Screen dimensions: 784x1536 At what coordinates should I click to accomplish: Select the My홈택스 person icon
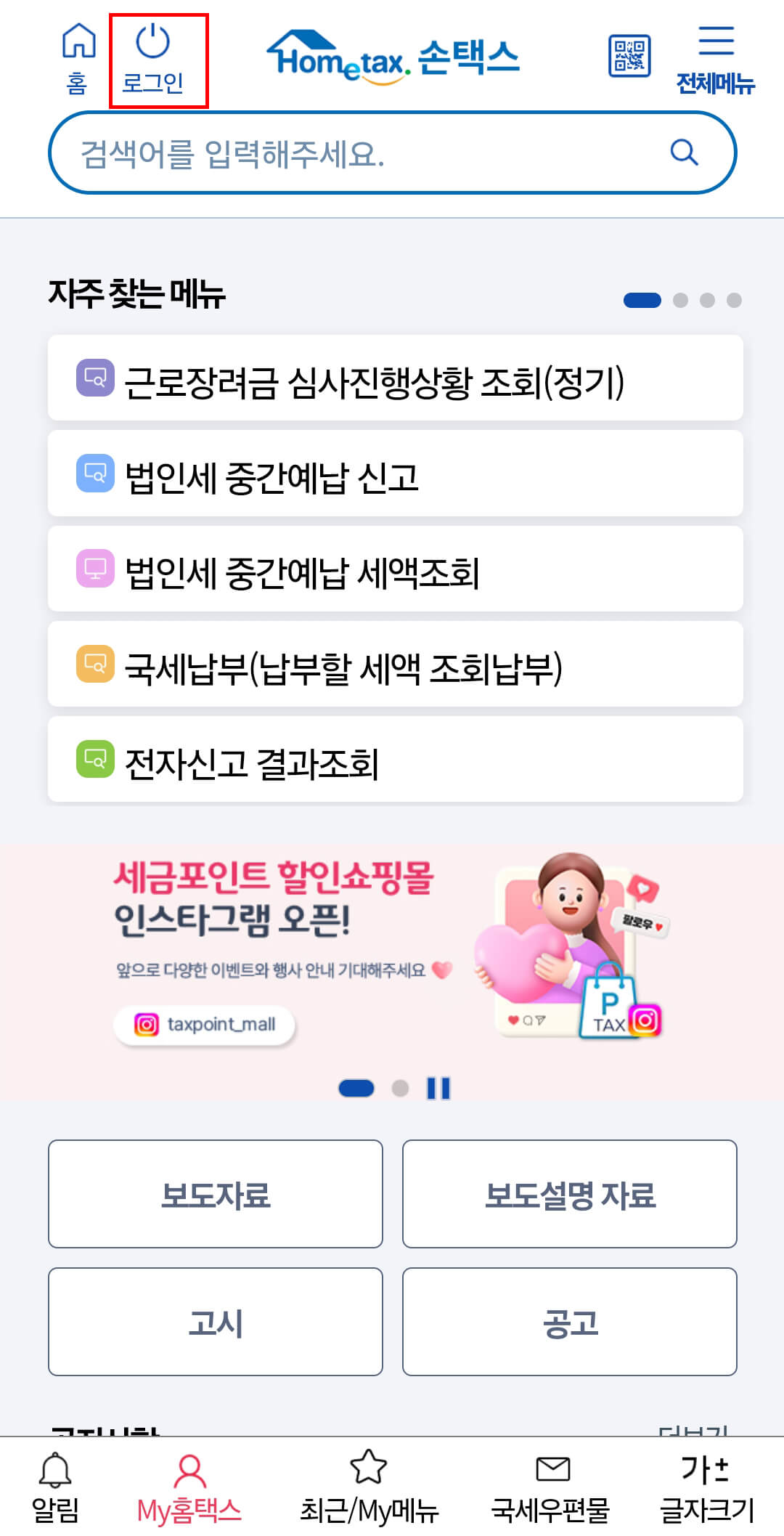tap(188, 1472)
